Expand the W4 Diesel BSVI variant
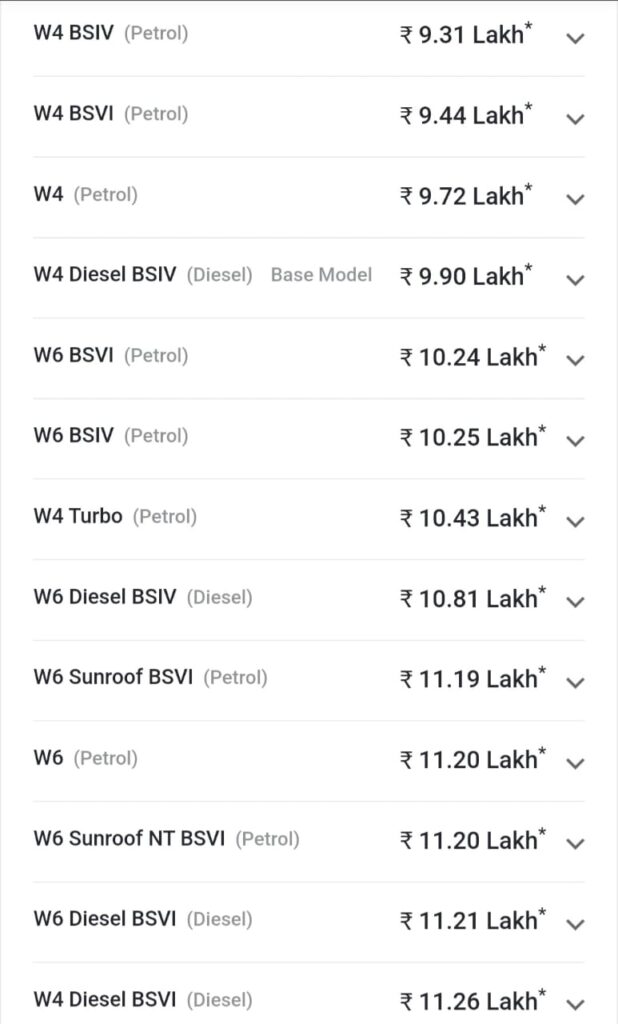The width and height of the screenshot is (618, 1024). (x=574, y=1003)
